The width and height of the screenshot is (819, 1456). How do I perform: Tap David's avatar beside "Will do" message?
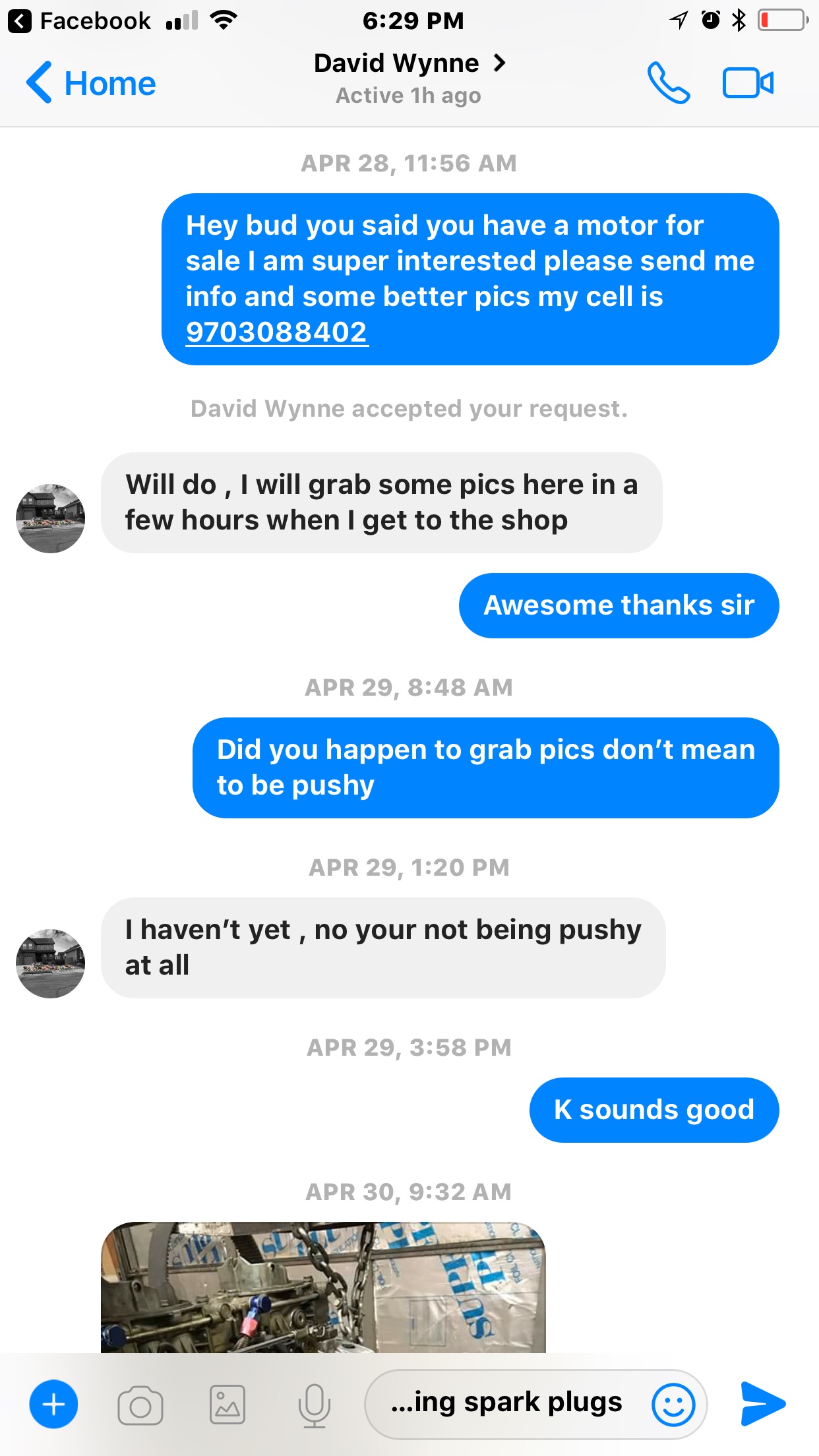[x=51, y=518]
